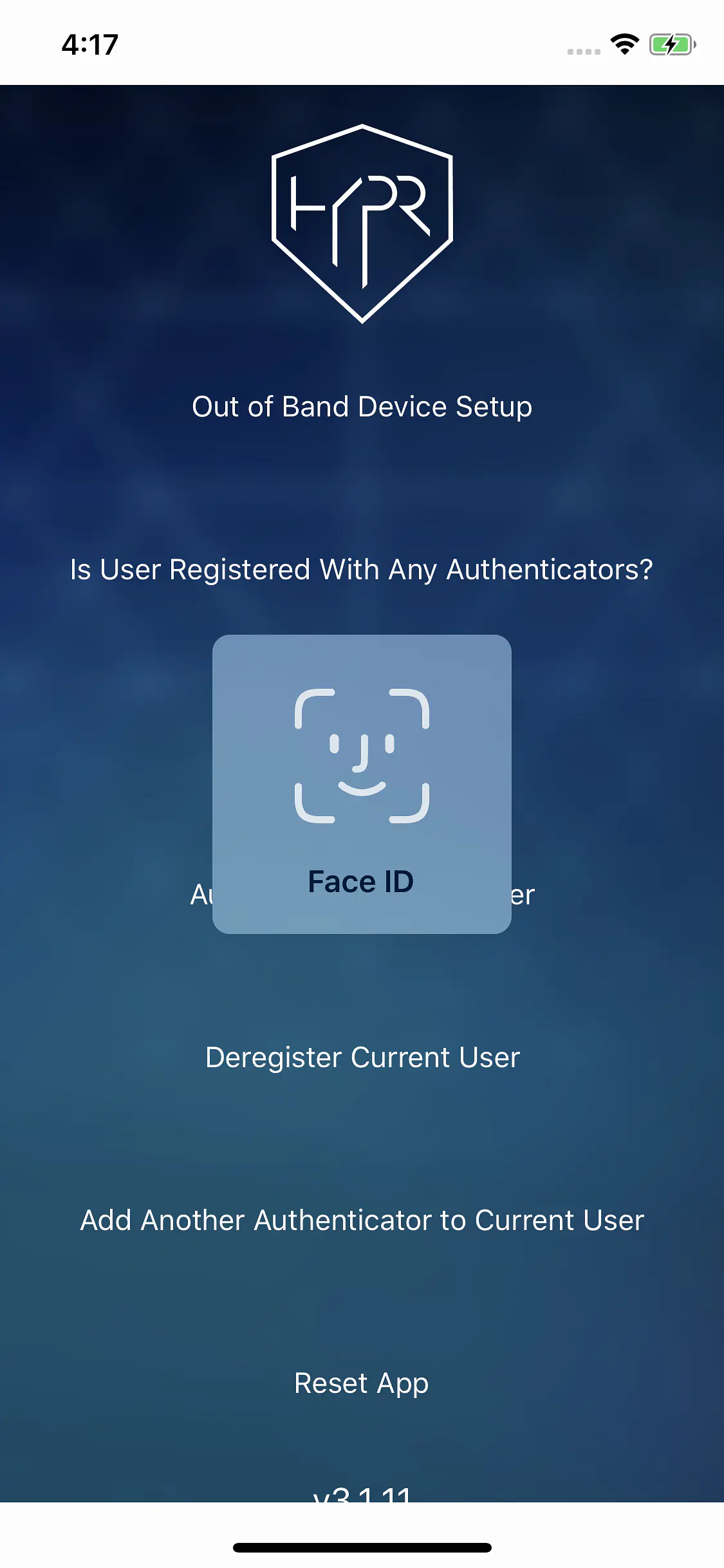Check Is User Registered With Any Authenticators
This screenshot has width=724, height=1568.
362,570
